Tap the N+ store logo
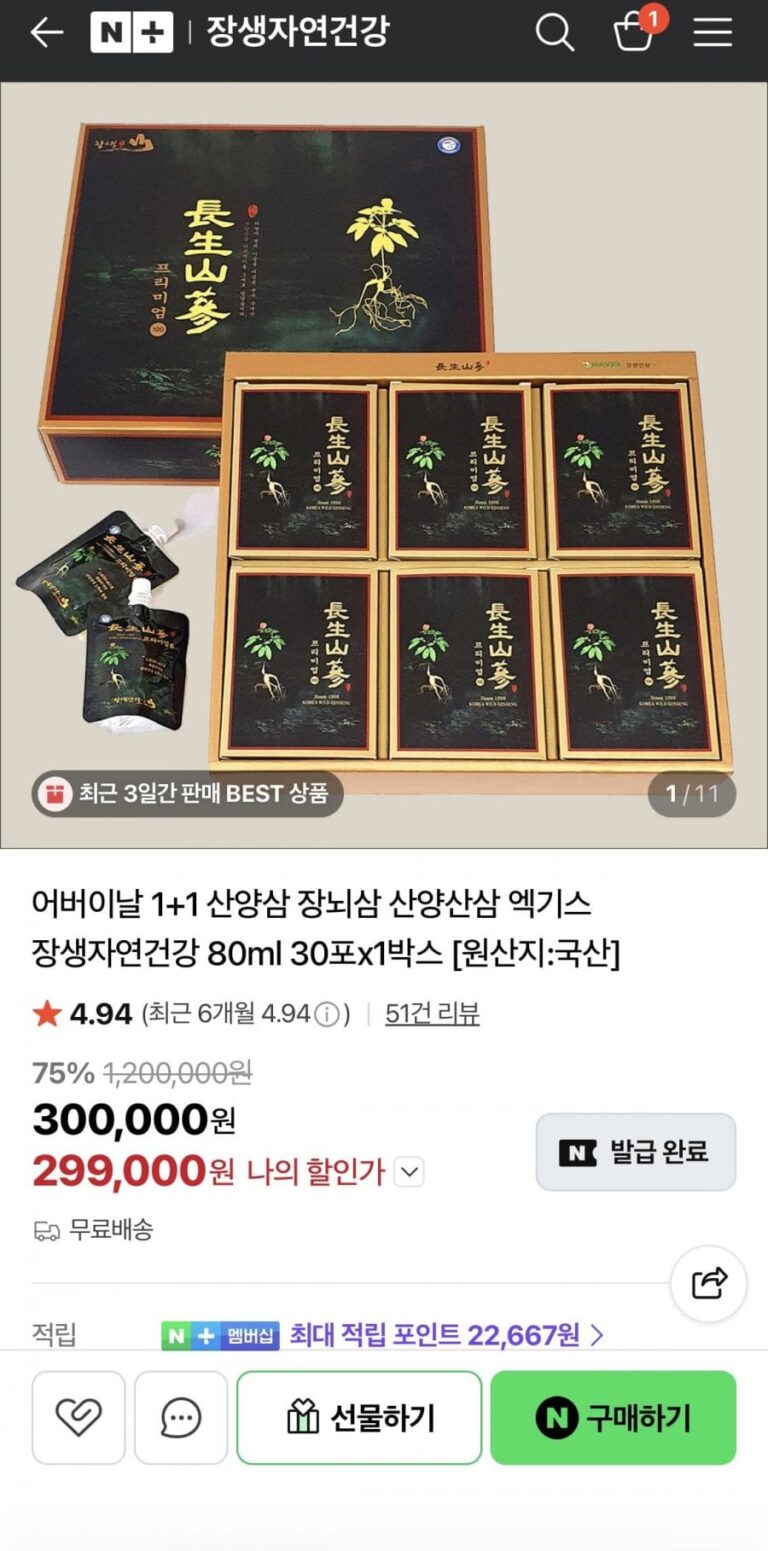768x1551 pixels. 131,33
